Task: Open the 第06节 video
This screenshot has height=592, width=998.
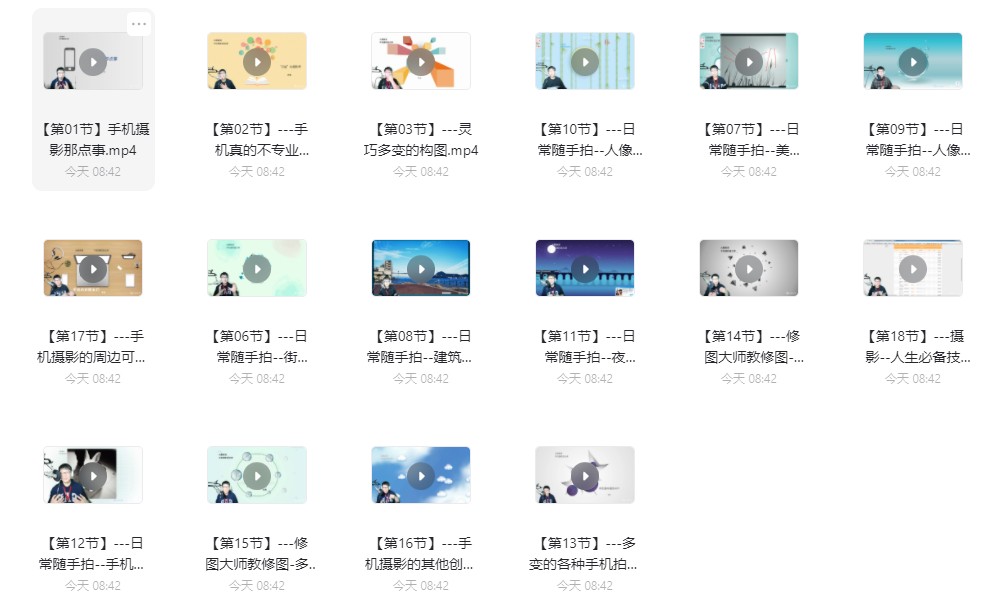Action: click(x=257, y=268)
